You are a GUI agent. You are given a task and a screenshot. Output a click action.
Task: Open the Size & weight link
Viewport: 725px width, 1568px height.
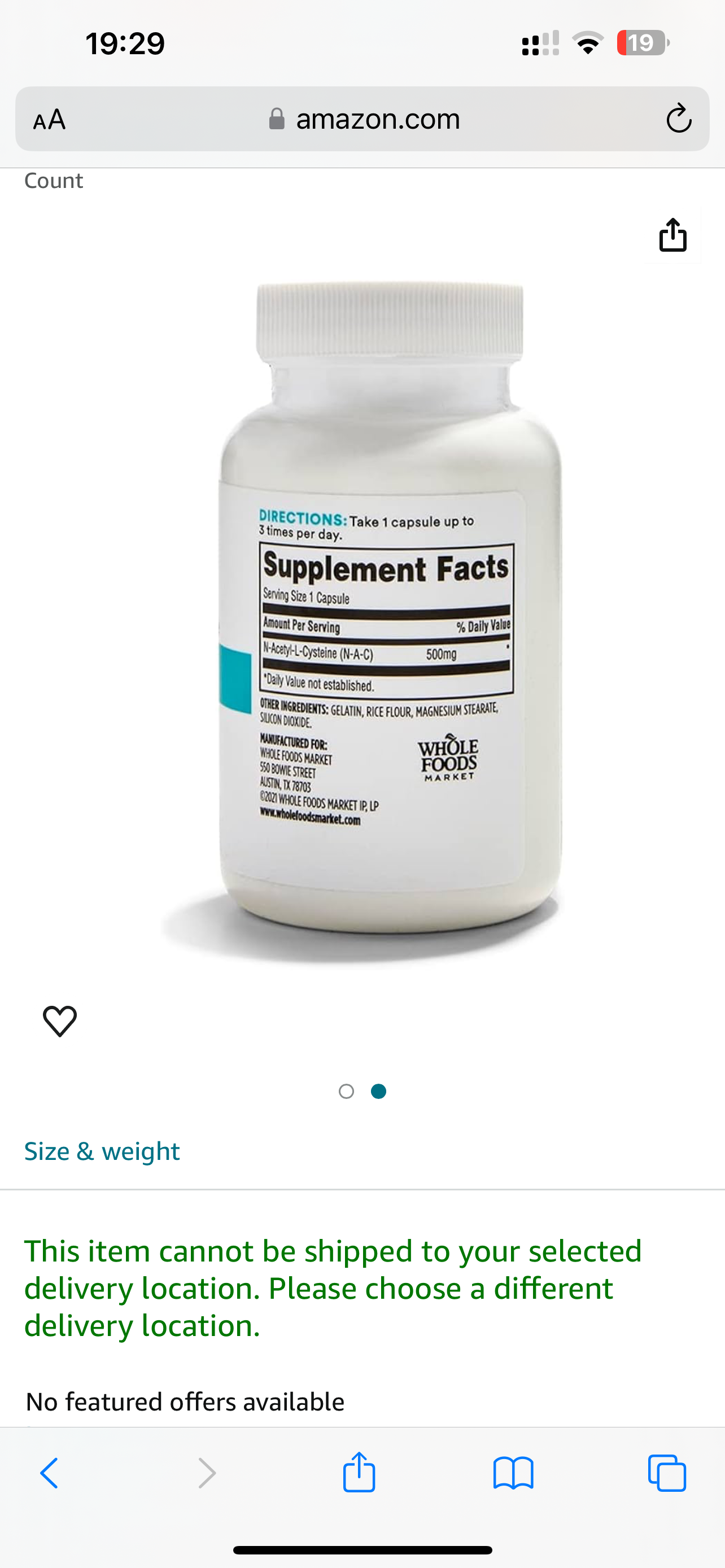[102, 1151]
